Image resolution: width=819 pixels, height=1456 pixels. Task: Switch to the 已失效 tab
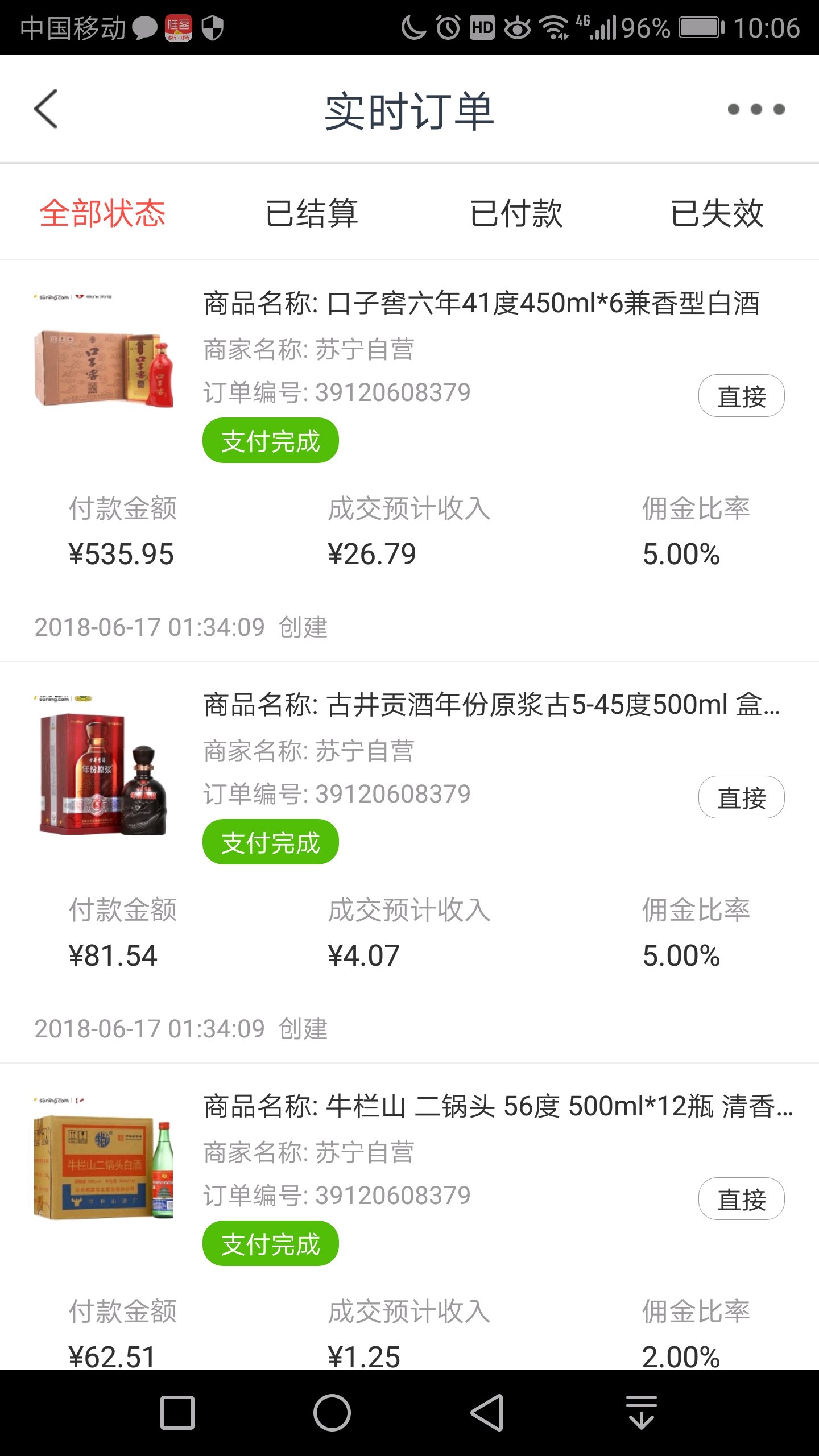click(x=717, y=213)
